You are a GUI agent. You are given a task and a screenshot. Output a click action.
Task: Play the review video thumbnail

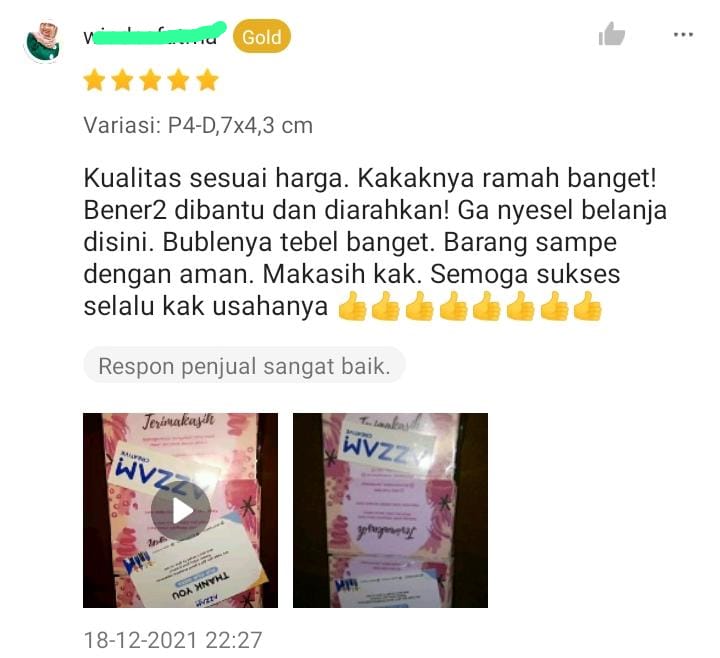pos(180,510)
